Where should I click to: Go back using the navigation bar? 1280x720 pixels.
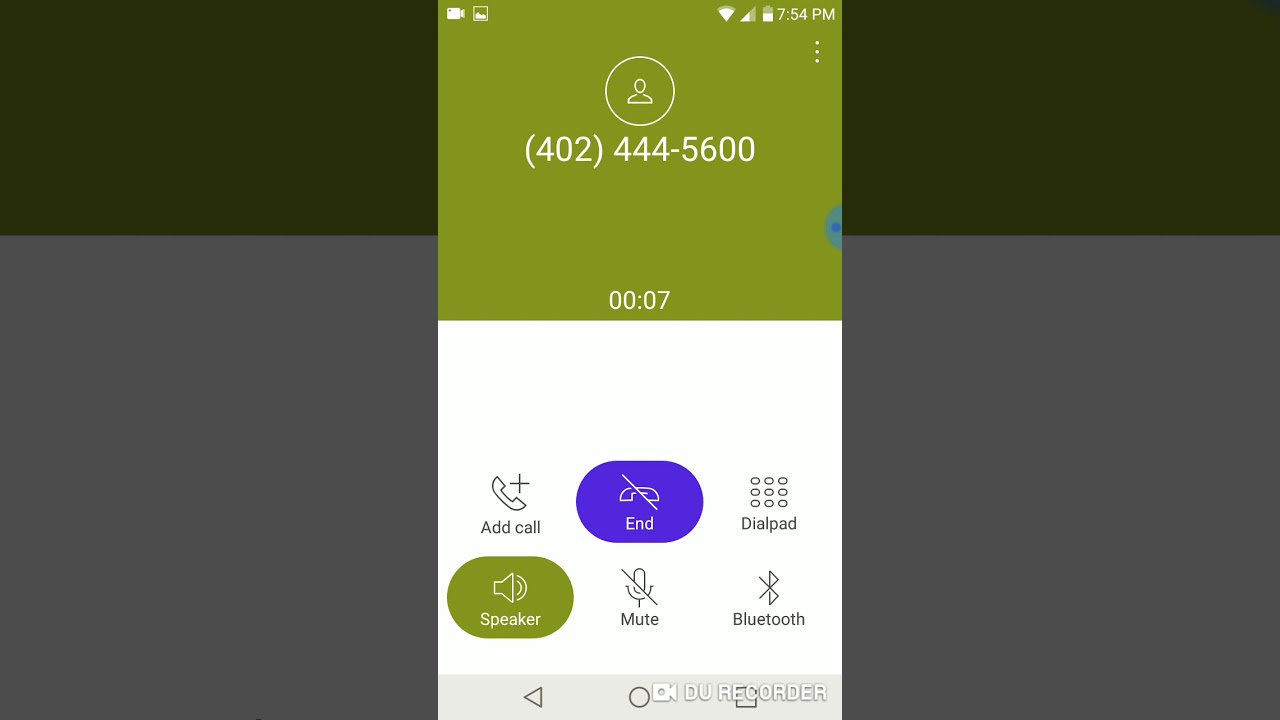coord(533,697)
